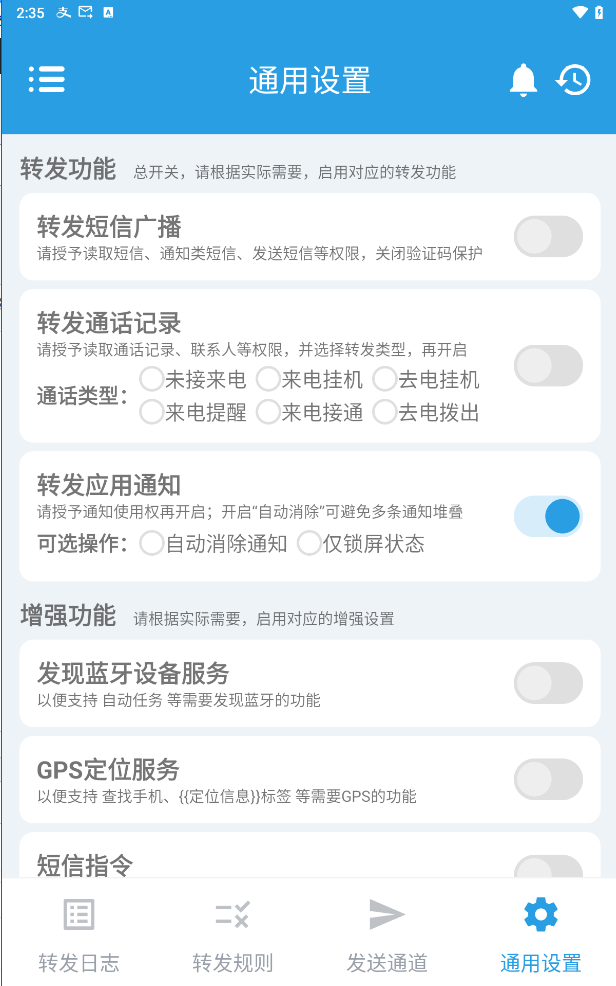Go to the 发送通道 tab
The width and height of the screenshot is (616, 986).
[x=387, y=935]
